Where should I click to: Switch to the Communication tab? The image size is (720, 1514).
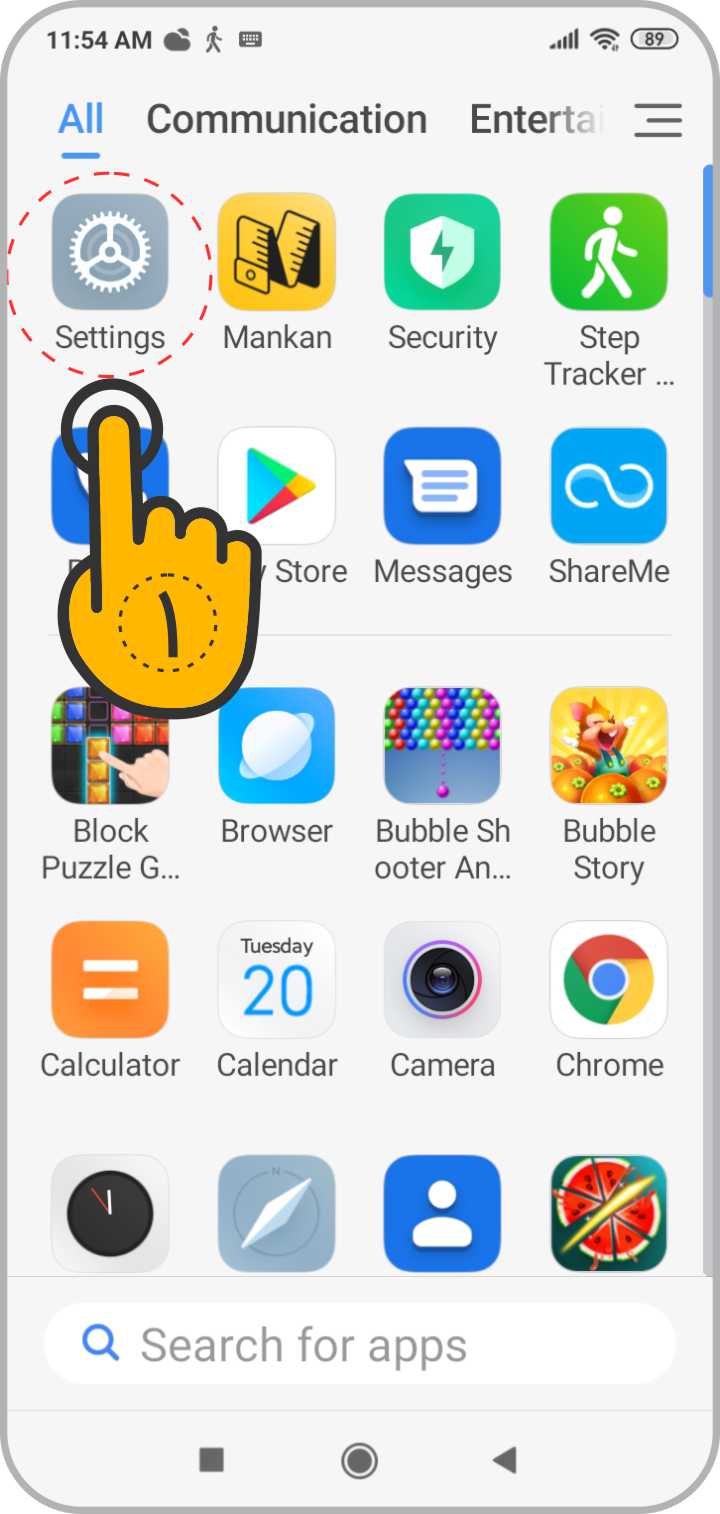(x=287, y=120)
